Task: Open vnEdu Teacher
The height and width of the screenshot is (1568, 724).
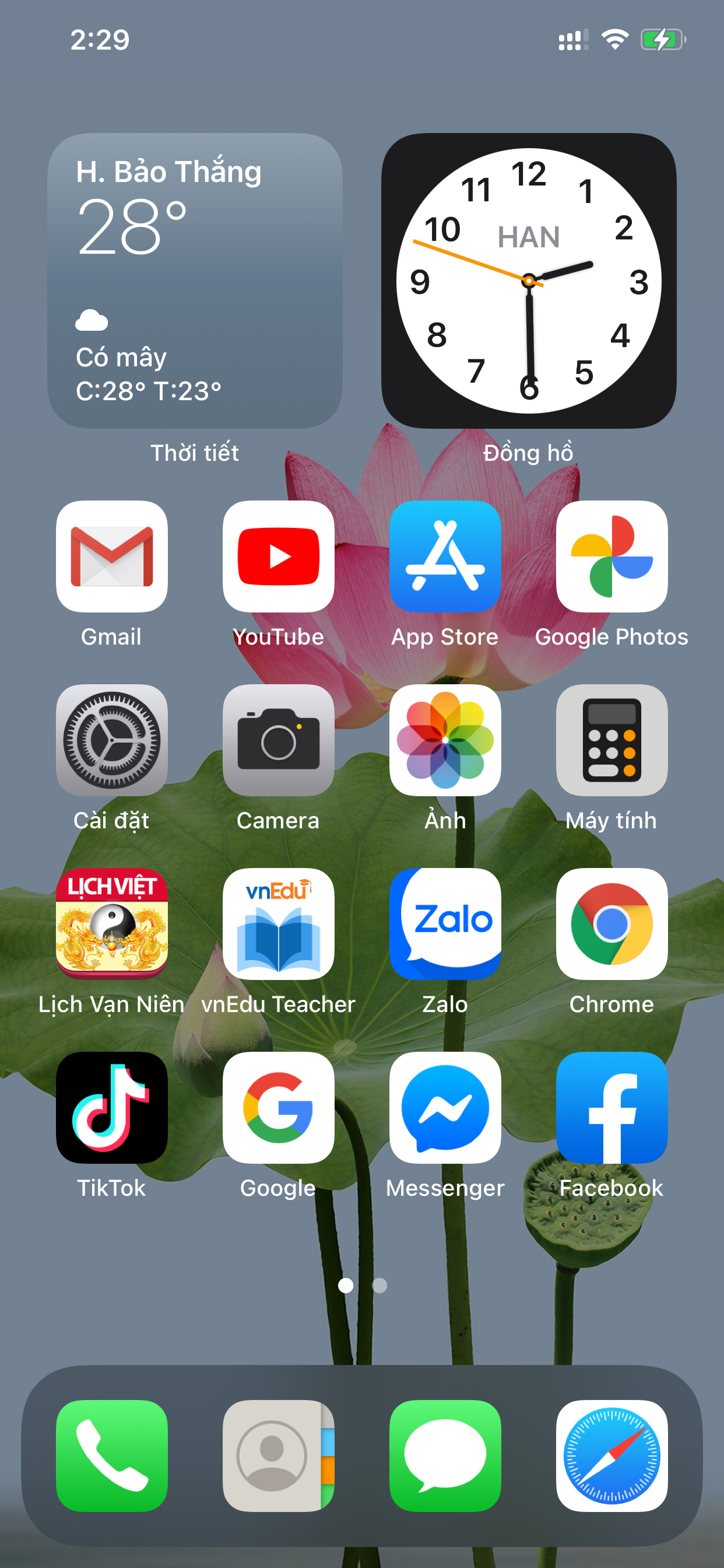Action: (x=279, y=924)
